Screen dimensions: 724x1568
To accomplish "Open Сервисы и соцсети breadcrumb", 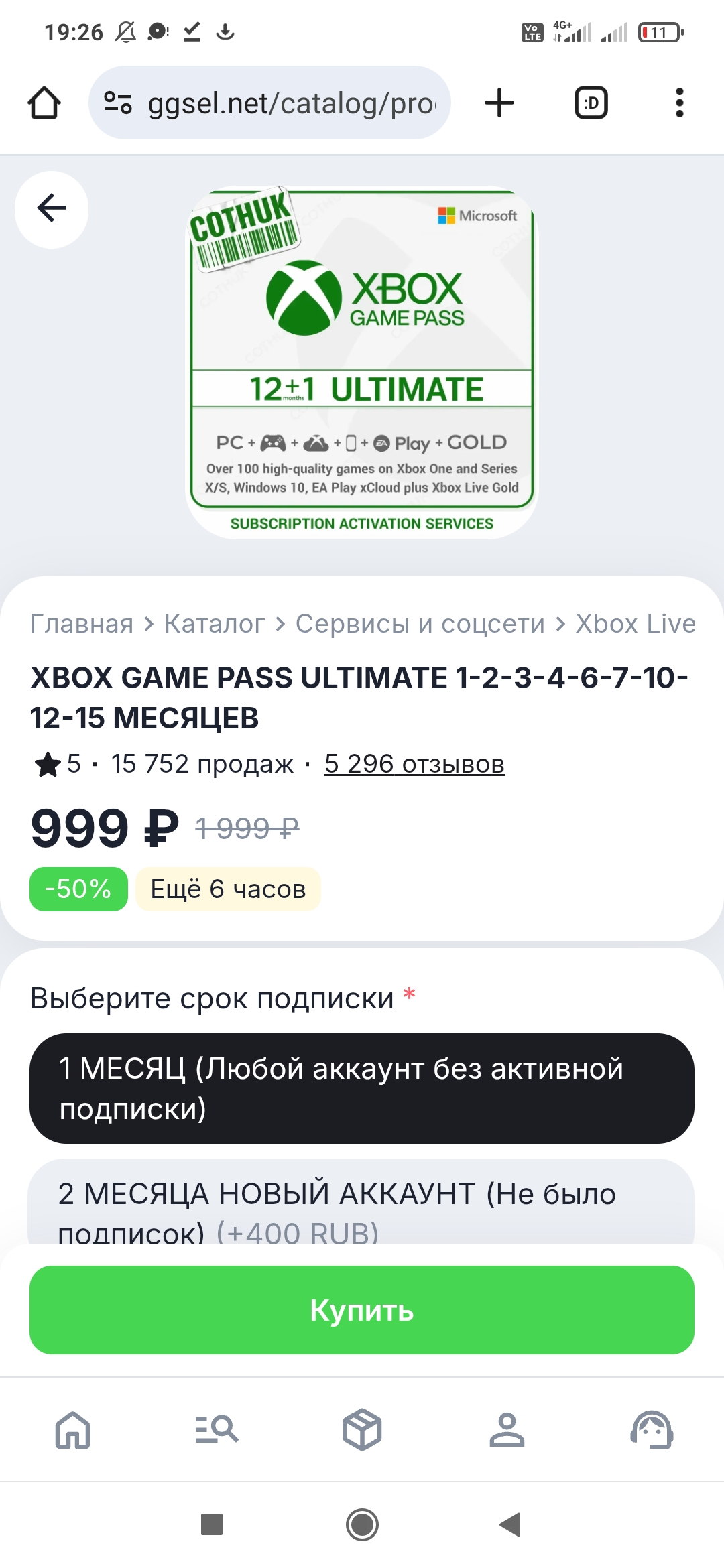I will pos(420,624).
